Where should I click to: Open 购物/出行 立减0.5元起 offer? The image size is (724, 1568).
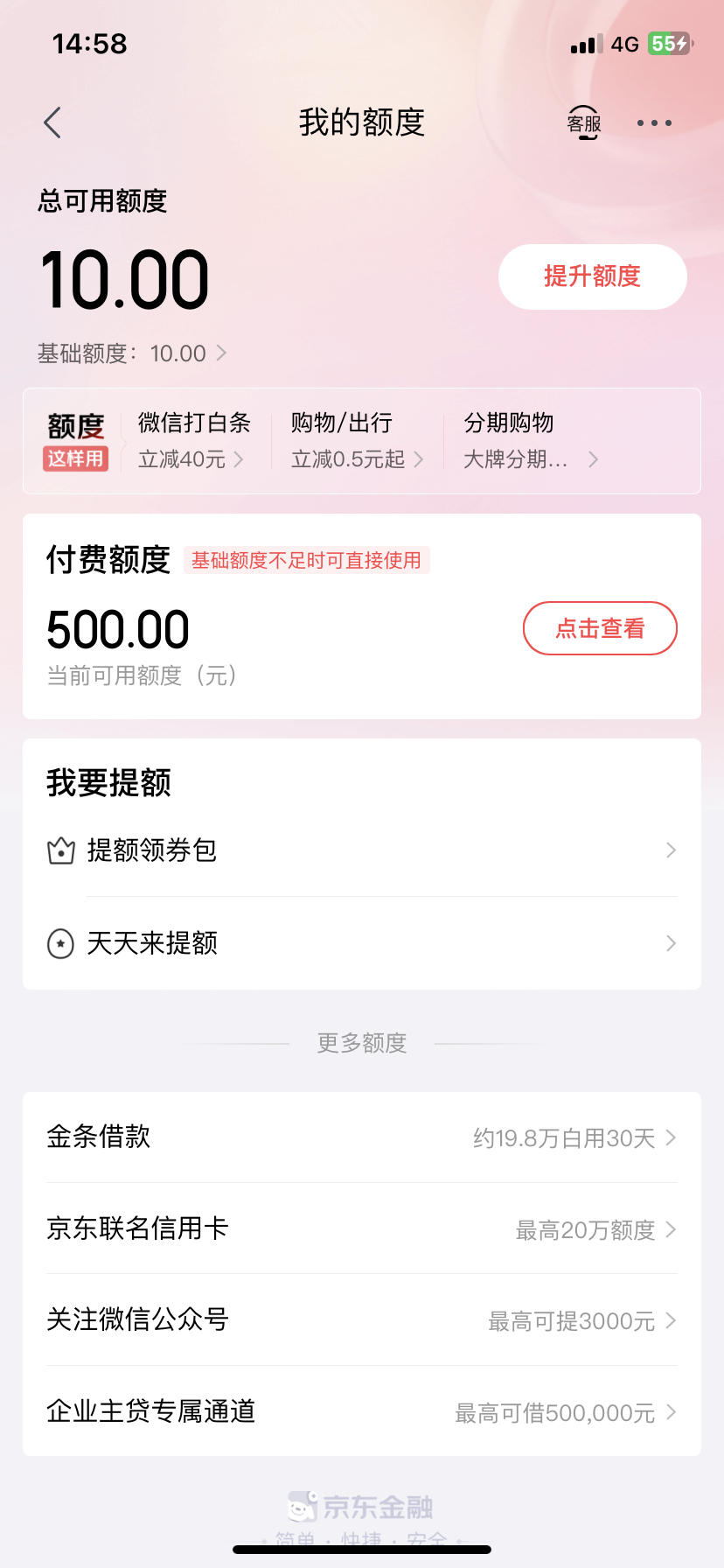coord(358,441)
